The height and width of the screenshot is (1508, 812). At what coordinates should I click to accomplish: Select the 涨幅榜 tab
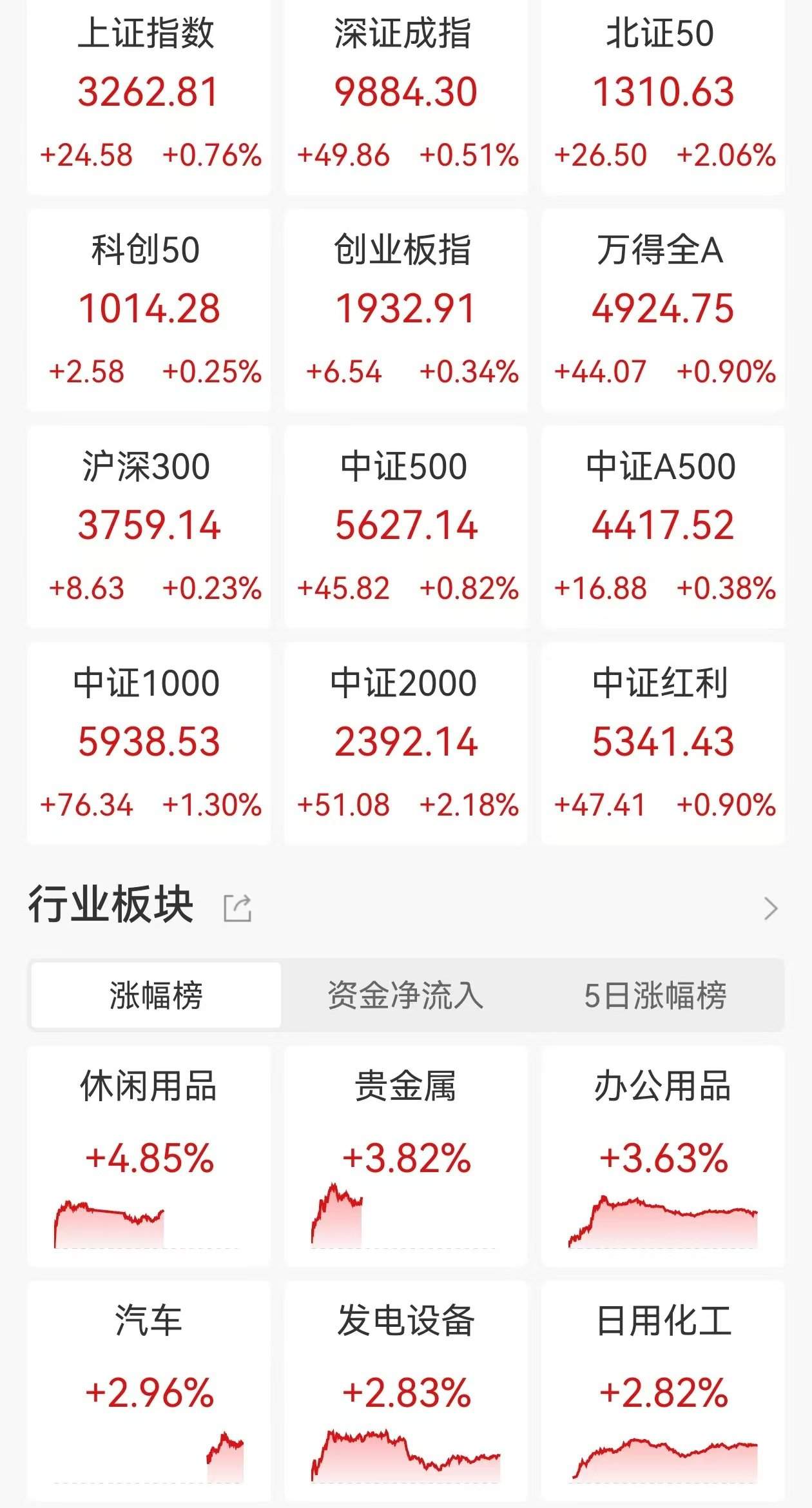click(156, 995)
